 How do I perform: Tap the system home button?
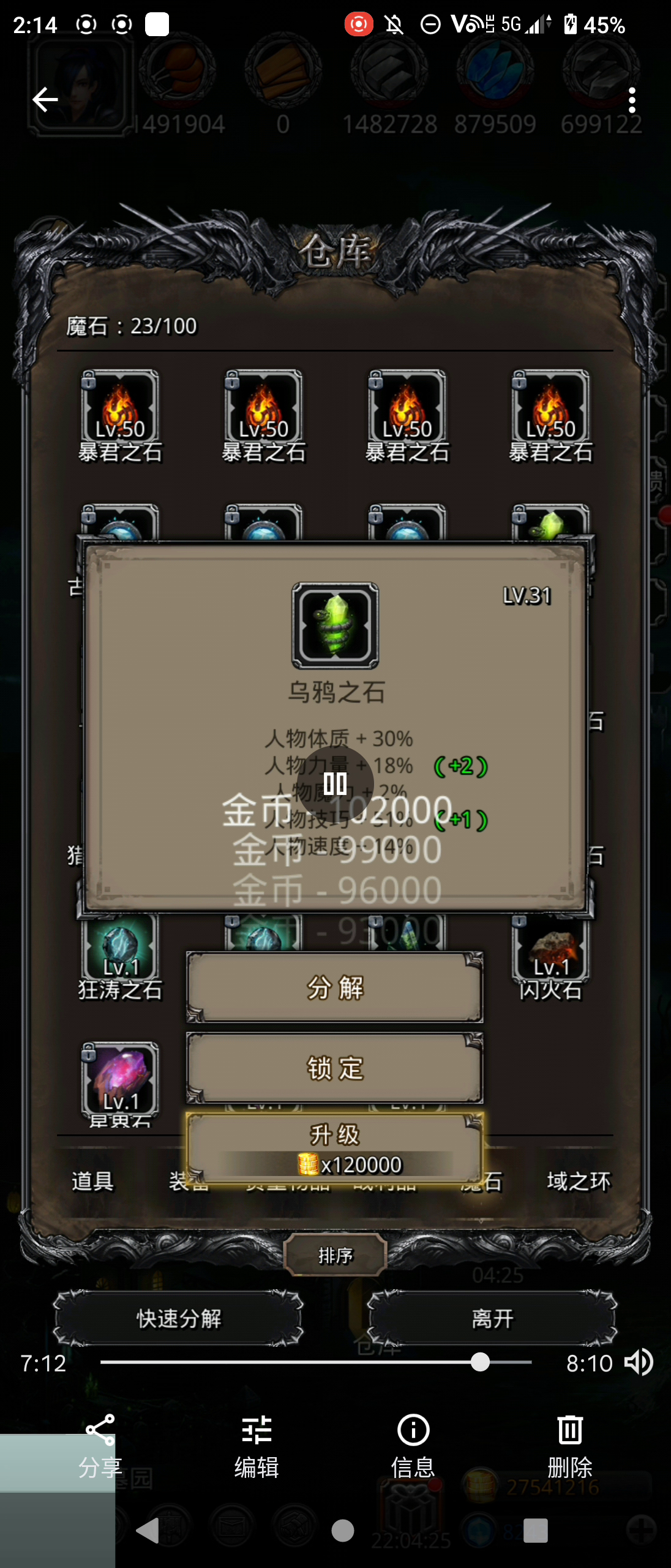[x=342, y=1531]
